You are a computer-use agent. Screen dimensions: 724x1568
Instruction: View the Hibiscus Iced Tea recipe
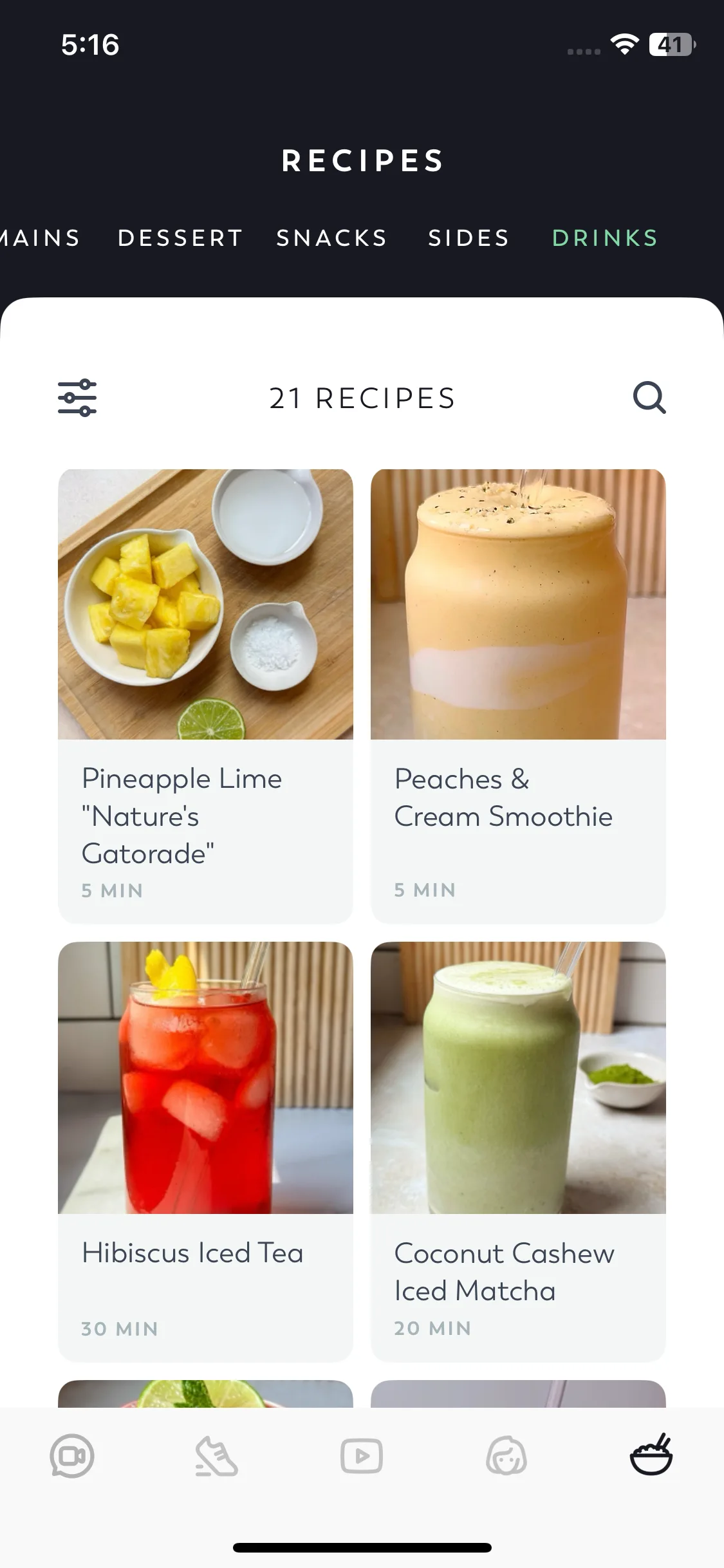click(205, 1152)
